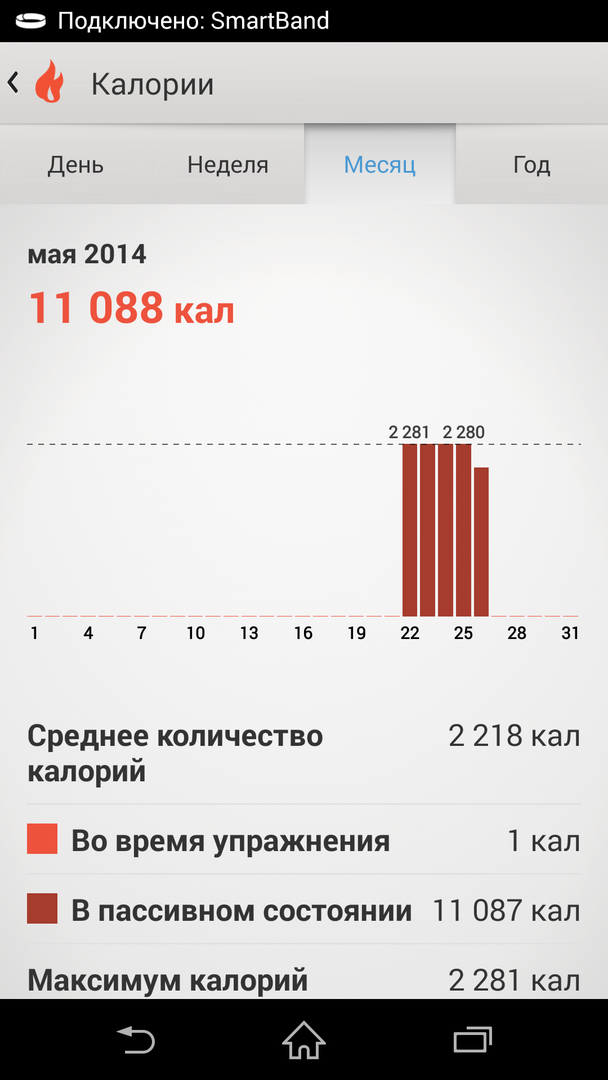
Task: Open the recent apps view
Action: tap(472, 1040)
